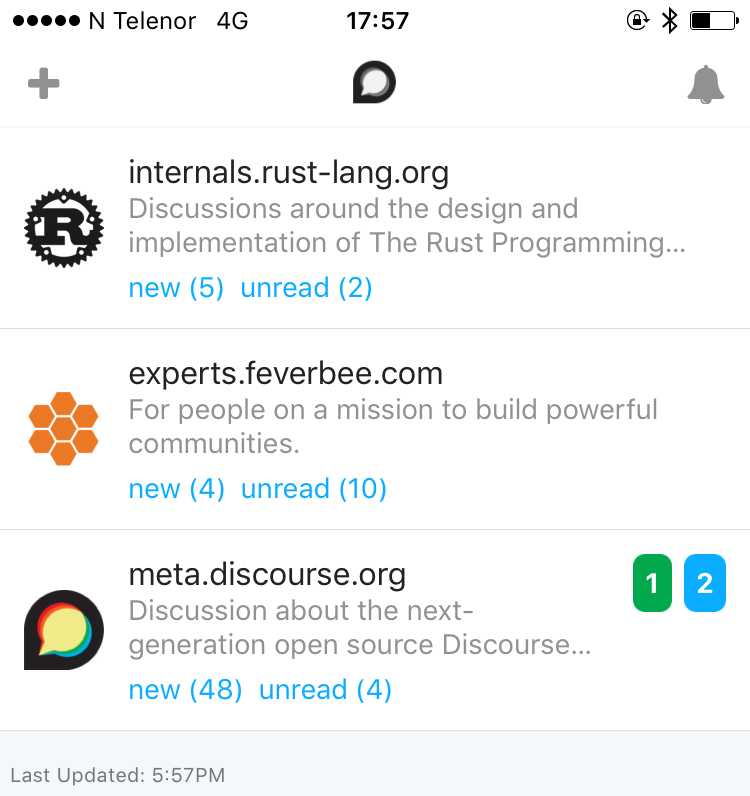The width and height of the screenshot is (750, 796).
Task: Tap the green badge showing 1
Action: pos(652,583)
